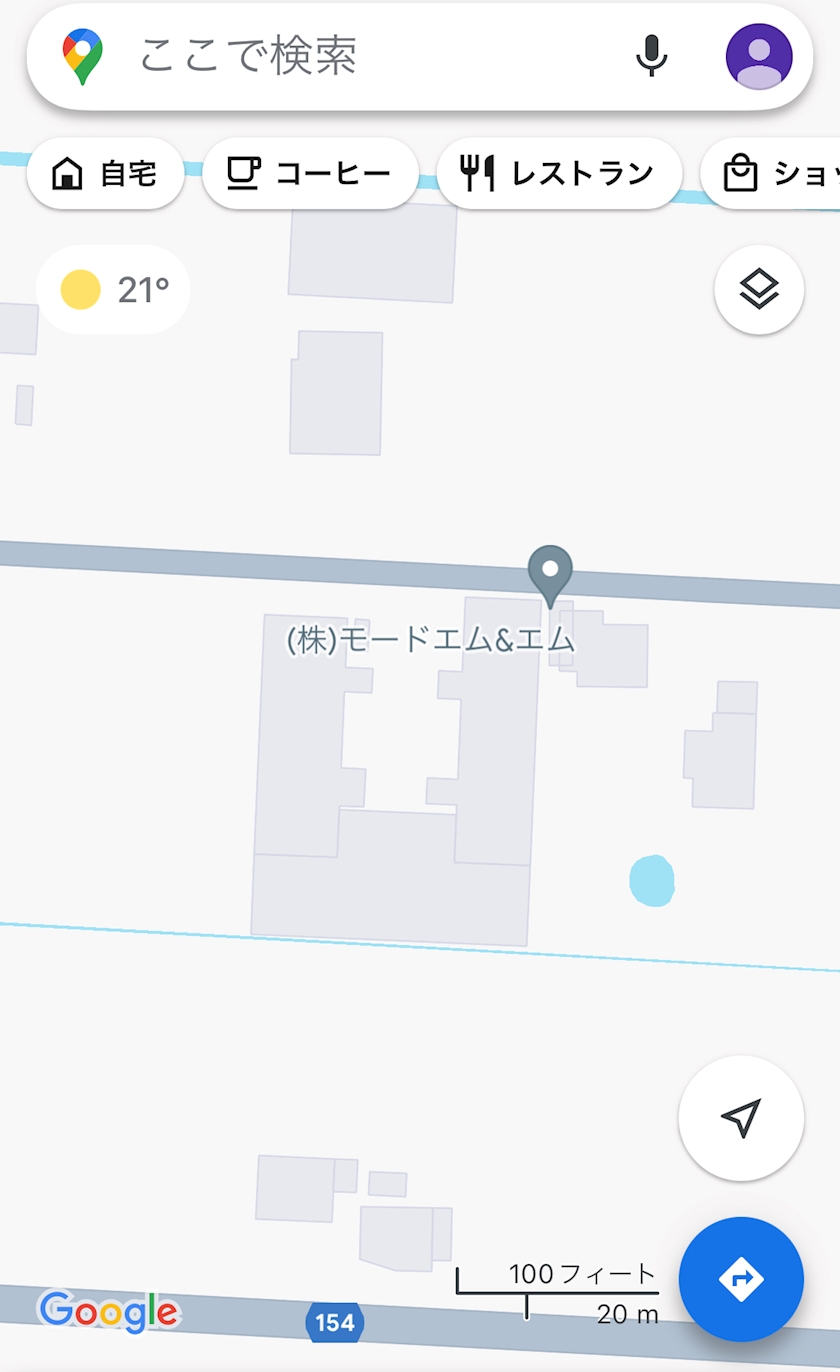Viewport: 840px width, 1372px height.
Task: Open the map layers button
Action: [x=759, y=290]
